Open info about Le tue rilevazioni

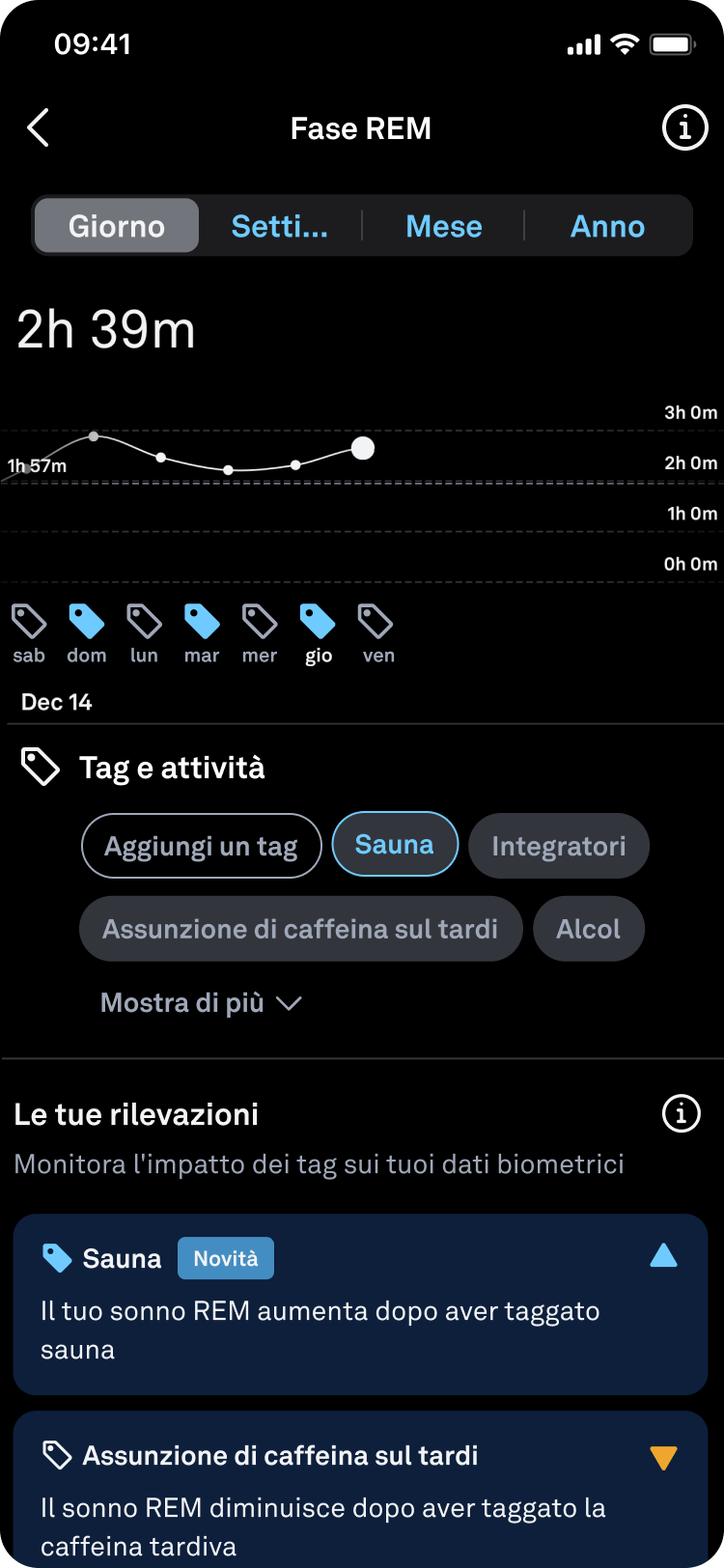coord(681,1113)
